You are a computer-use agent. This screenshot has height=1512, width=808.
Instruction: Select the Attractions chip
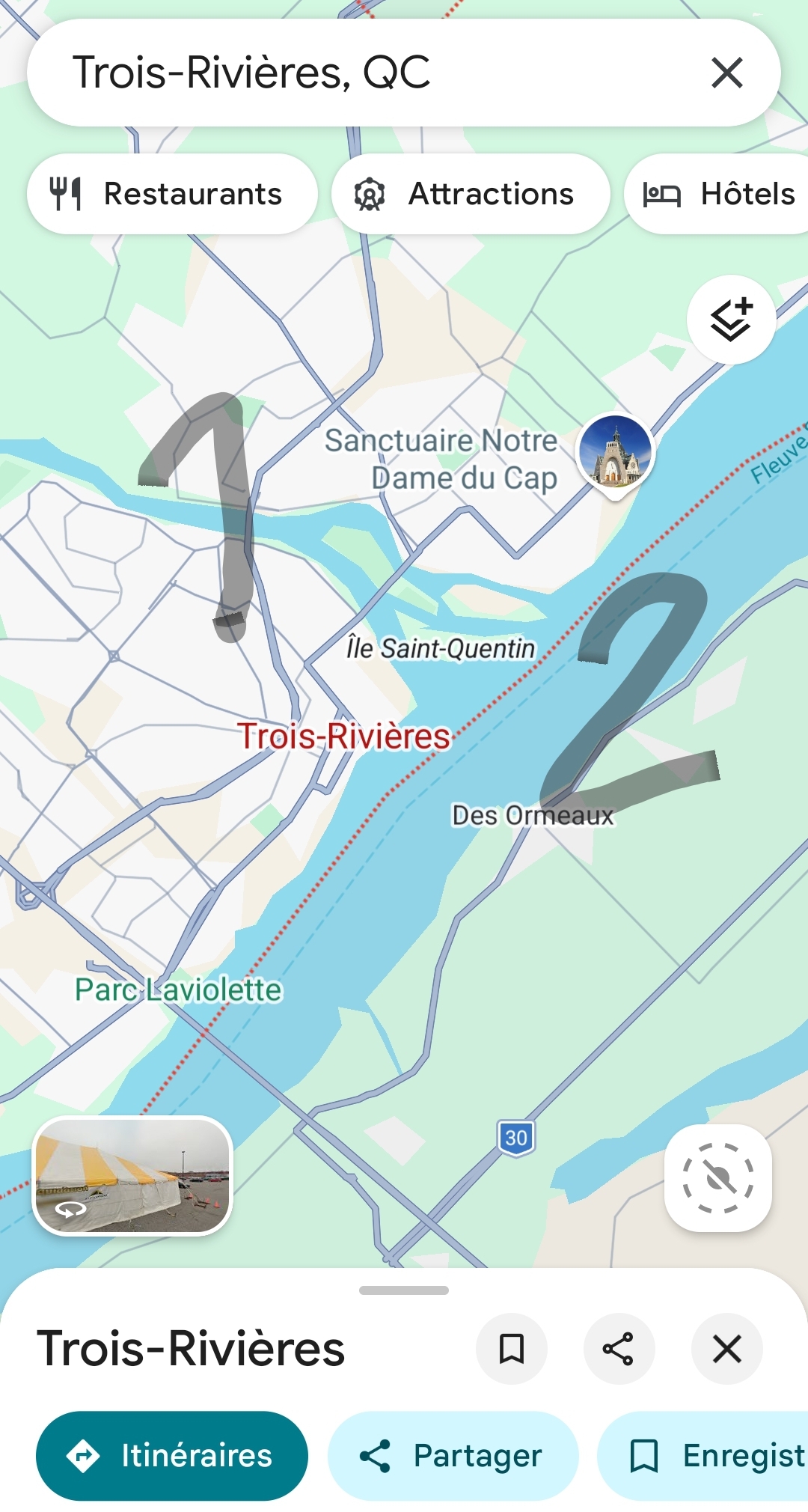[x=471, y=194]
